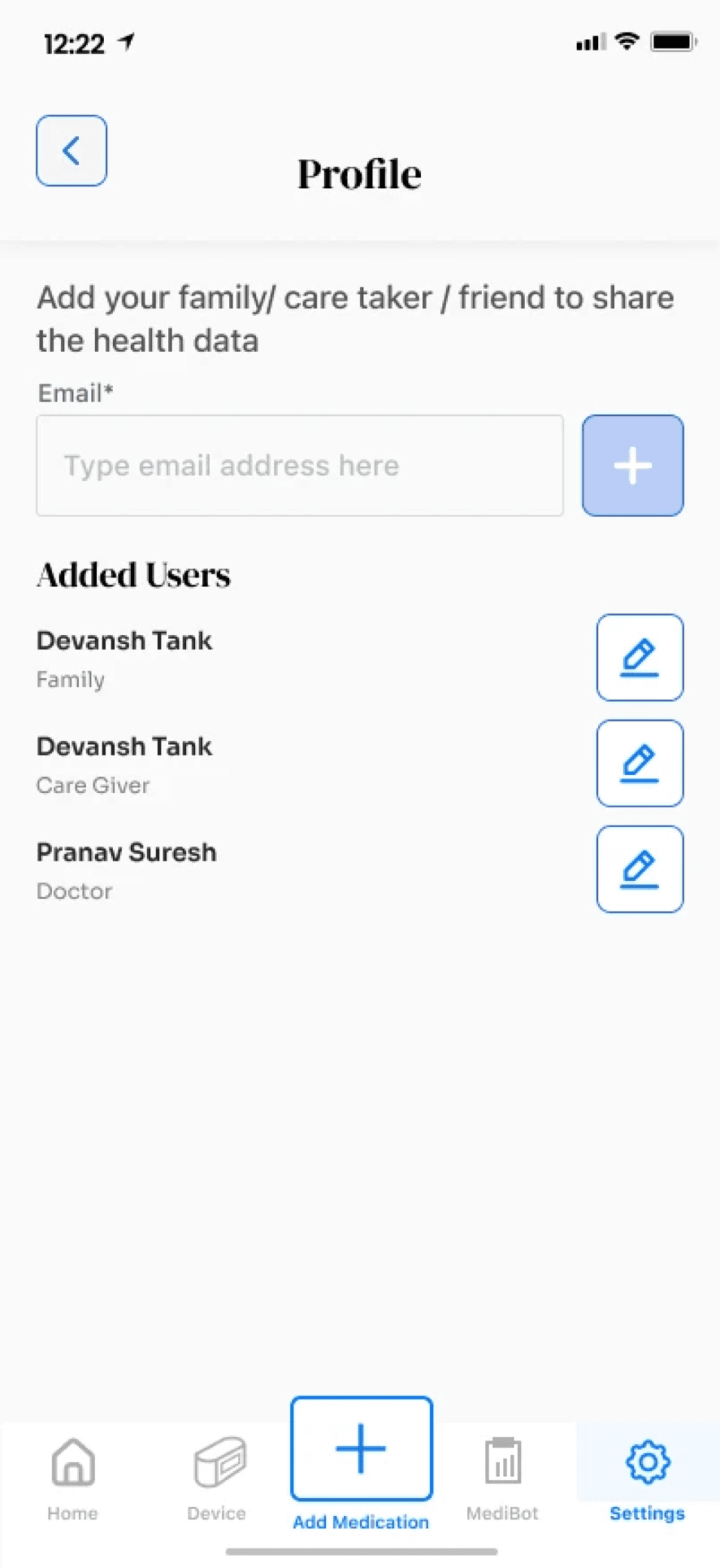
Task: Edit Devansh Tank listed as Family
Action: click(640, 657)
